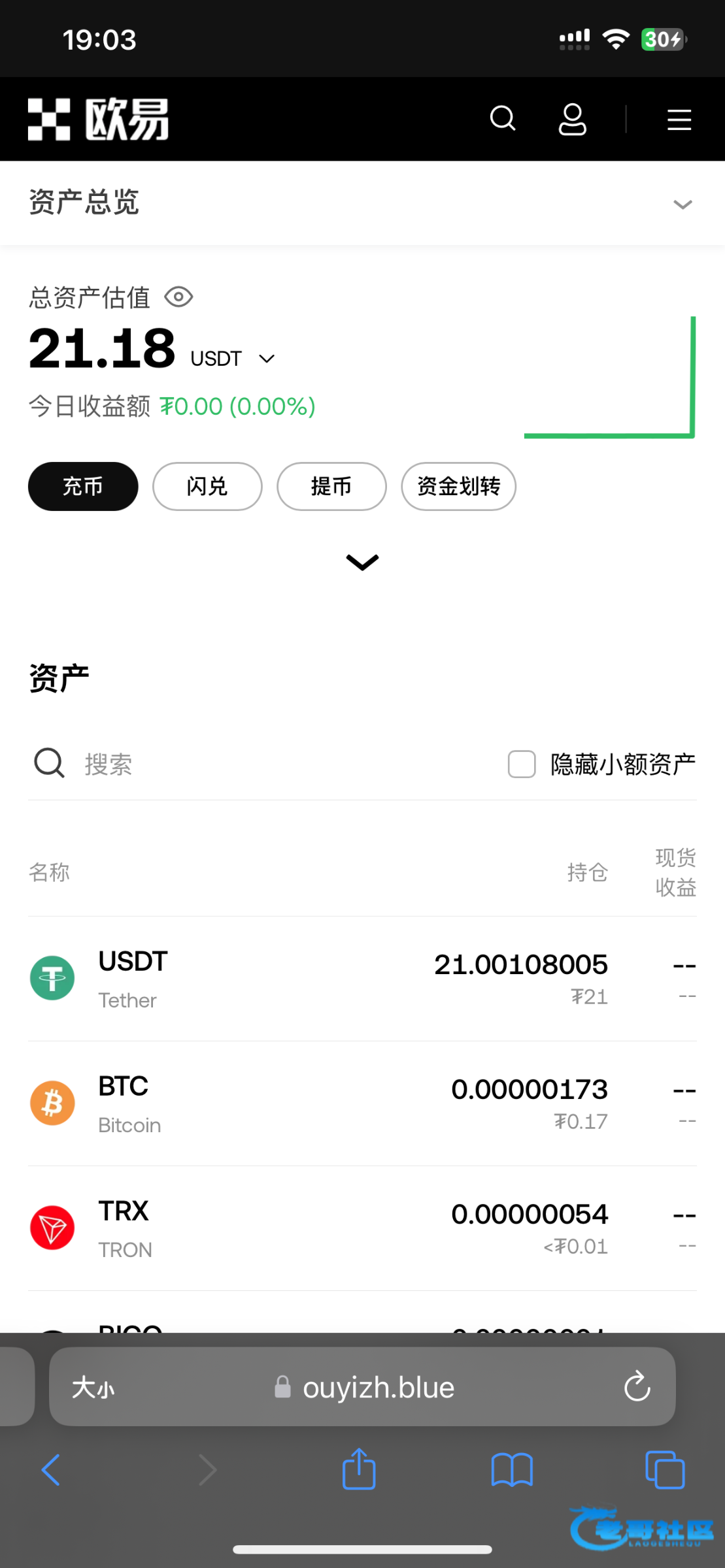725x1568 pixels.
Task: Go back in Safari
Action: tap(50, 1470)
